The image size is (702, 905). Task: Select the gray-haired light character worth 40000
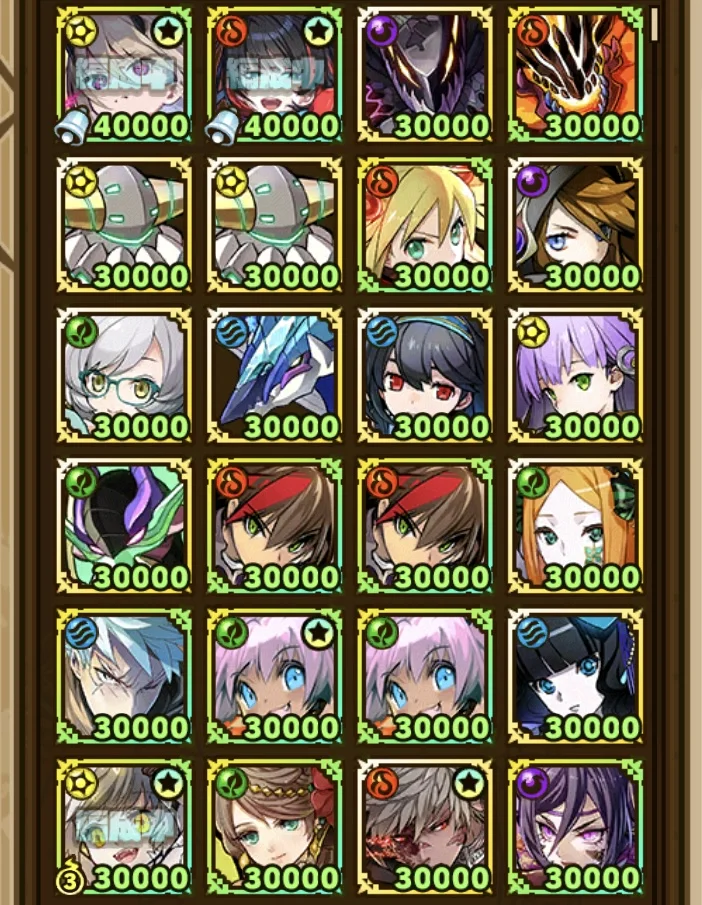[x=125, y=75]
